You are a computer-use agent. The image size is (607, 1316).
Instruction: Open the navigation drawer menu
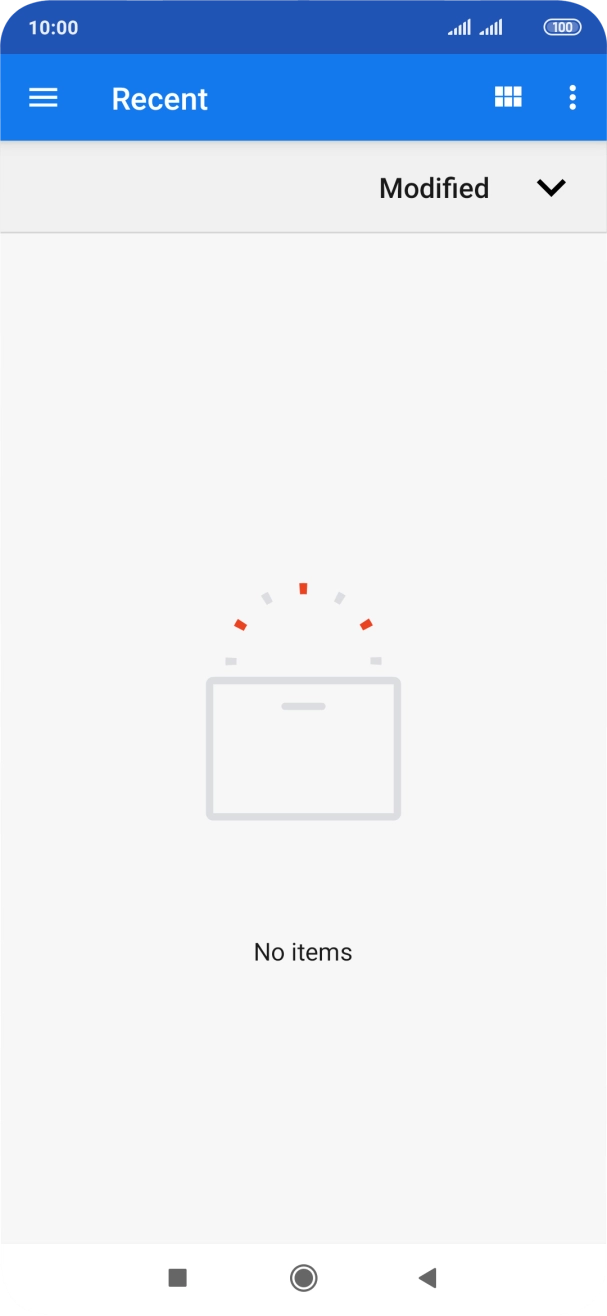pyautogui.click(x=43, y=97)
